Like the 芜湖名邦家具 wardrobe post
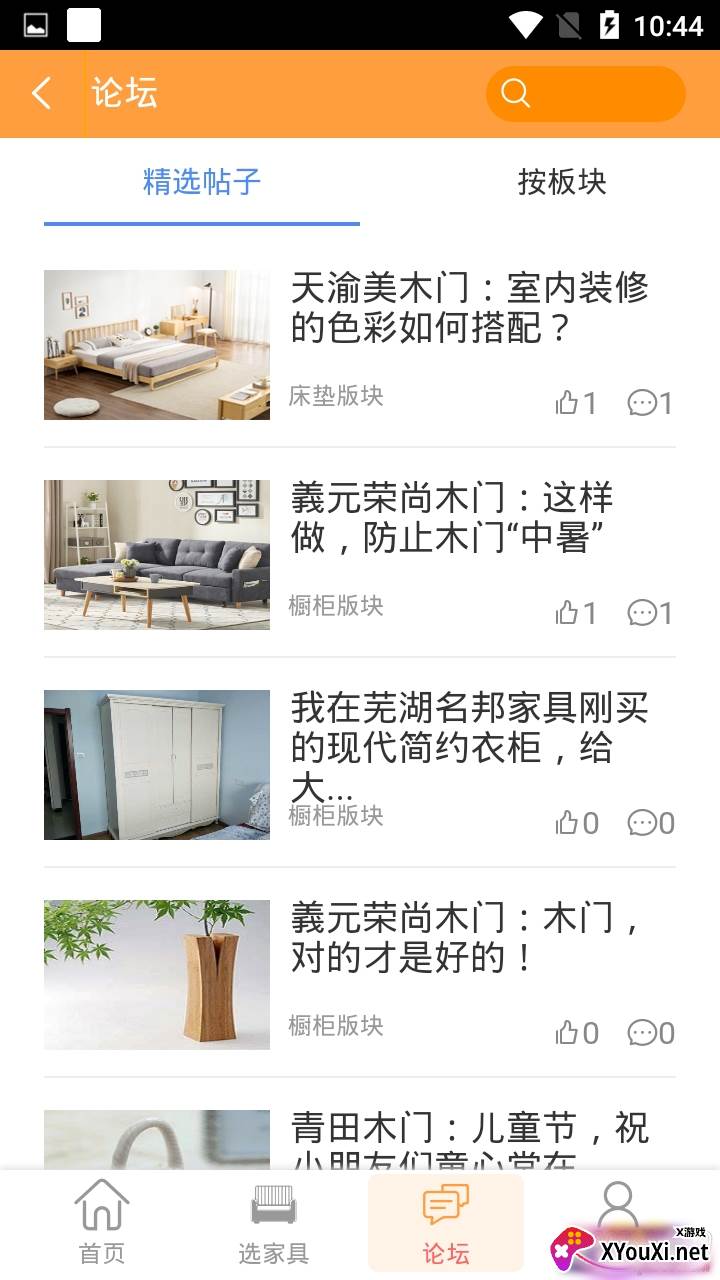Screen dimensions: 720x1280 [x=576, y=823]
